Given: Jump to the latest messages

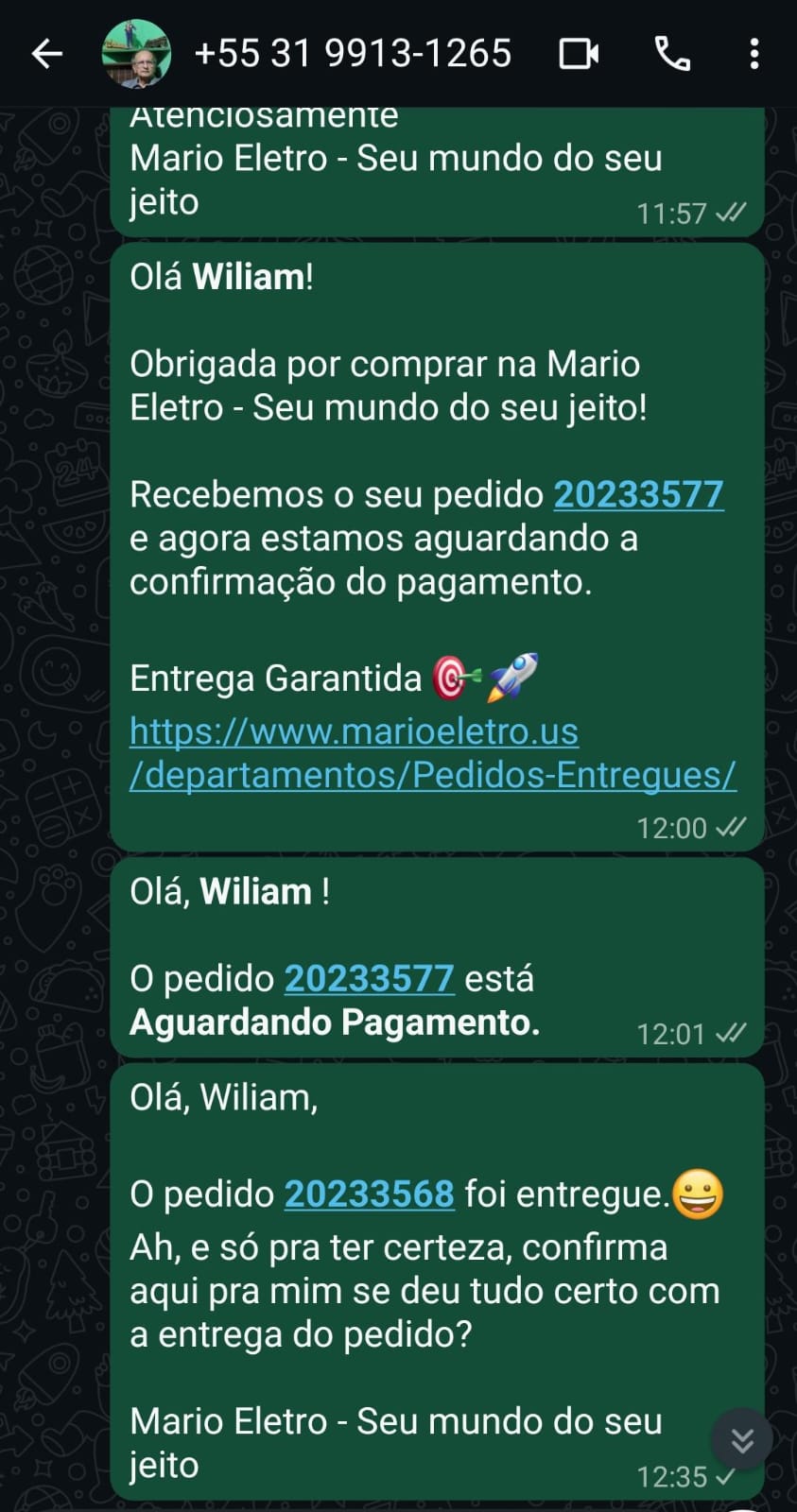Looking at the screenshot, I should (742, 1439).
